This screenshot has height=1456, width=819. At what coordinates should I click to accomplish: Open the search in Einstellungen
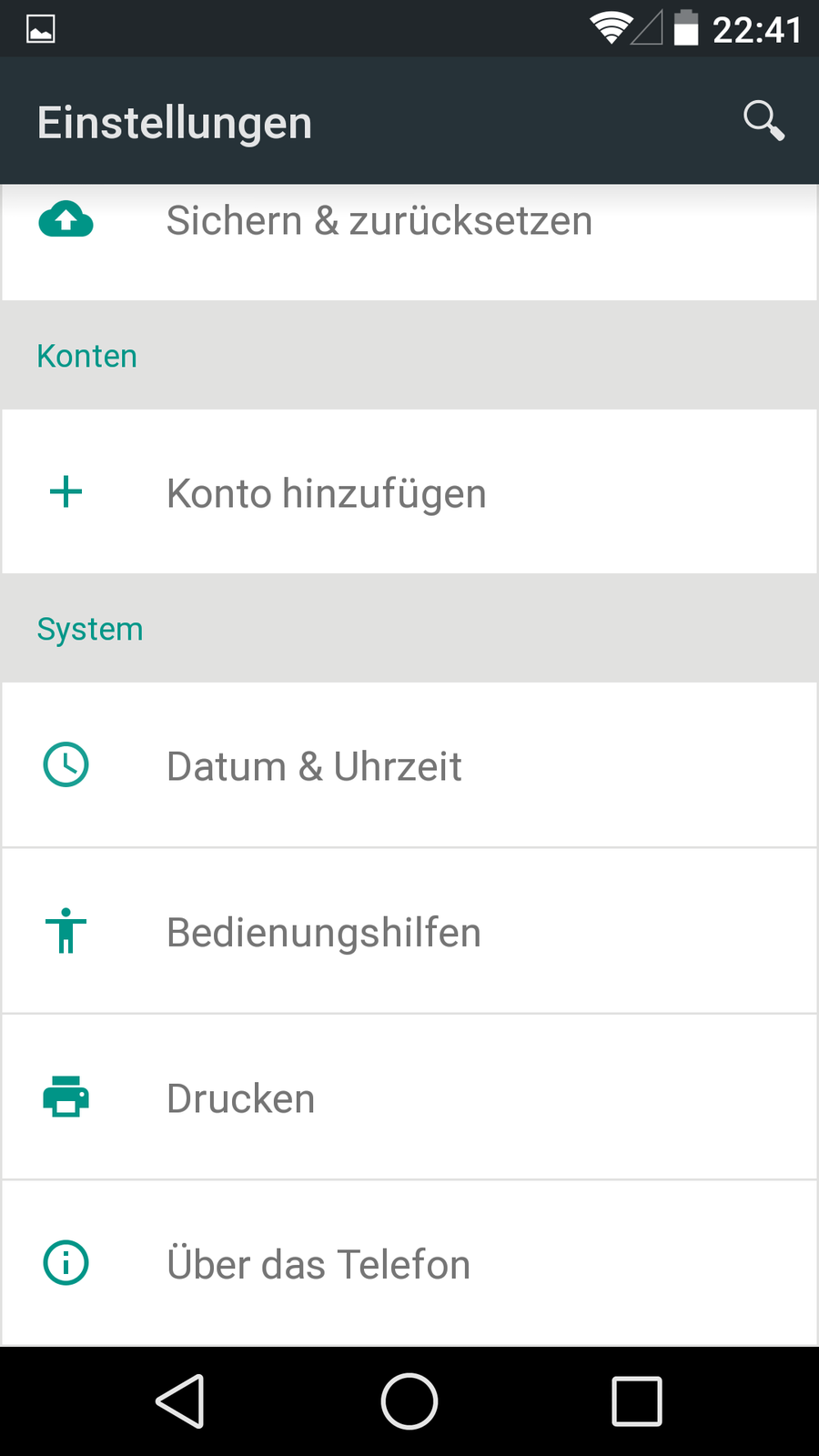pos(763,121)
